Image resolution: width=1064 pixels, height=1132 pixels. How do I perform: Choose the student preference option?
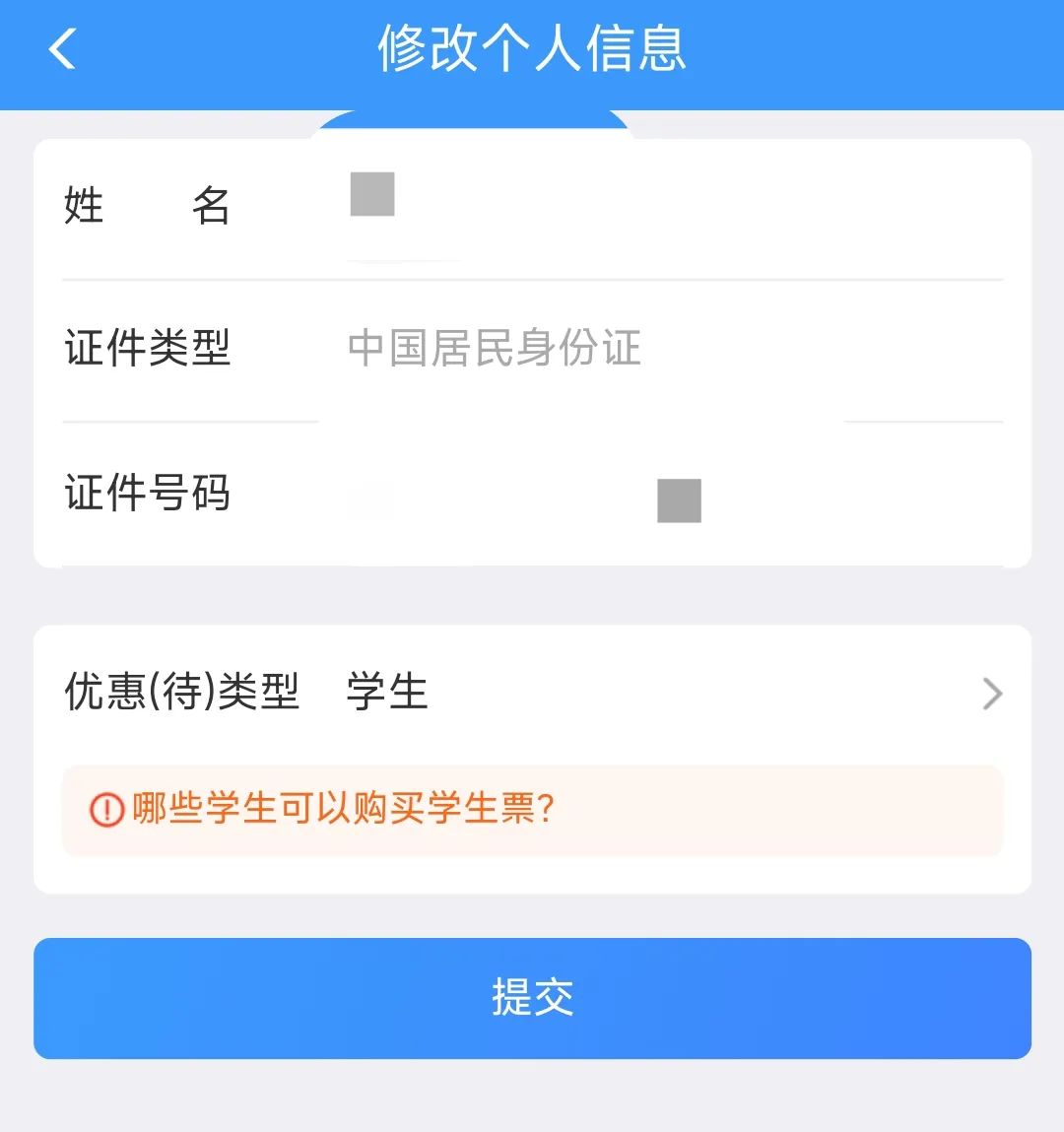click(x=386, y=692)
